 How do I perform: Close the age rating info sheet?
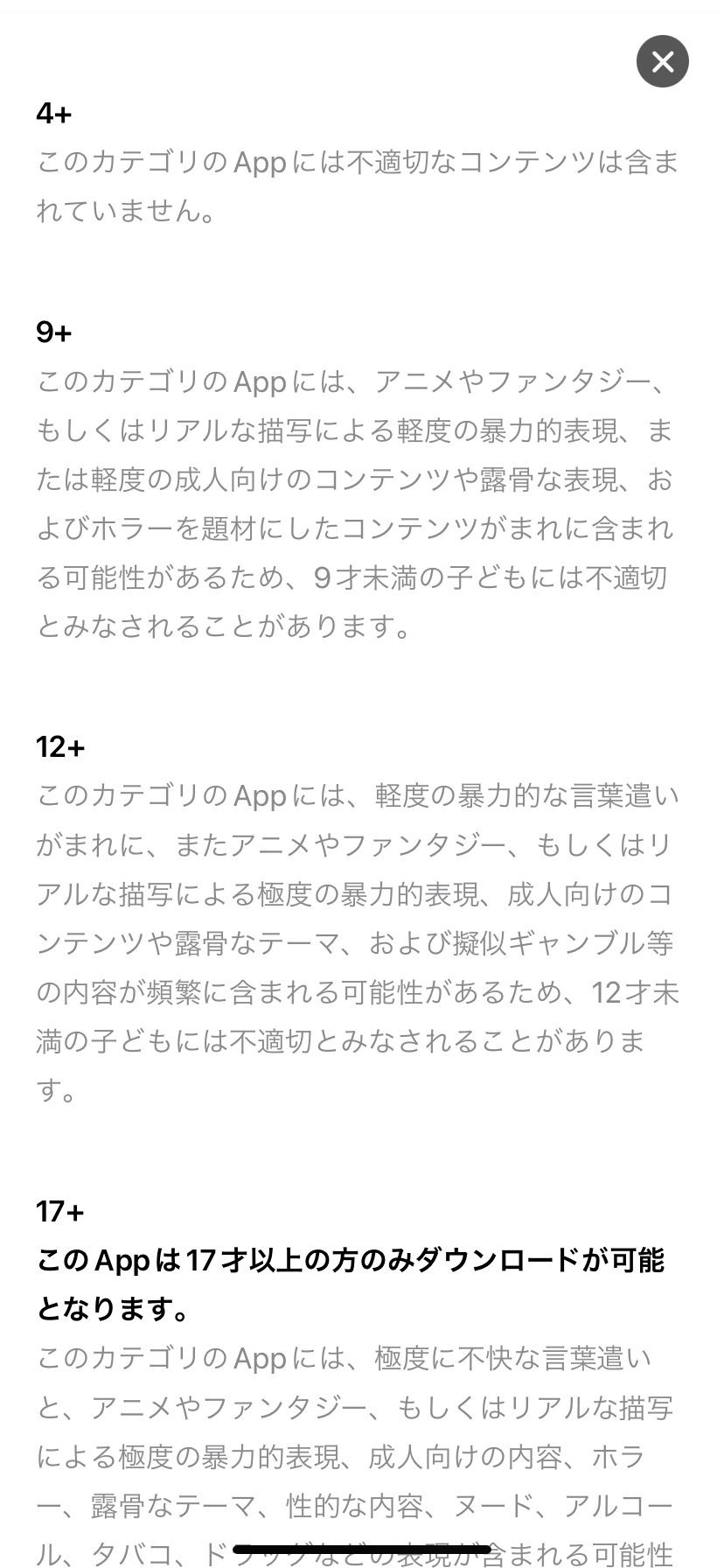(662, 61)
